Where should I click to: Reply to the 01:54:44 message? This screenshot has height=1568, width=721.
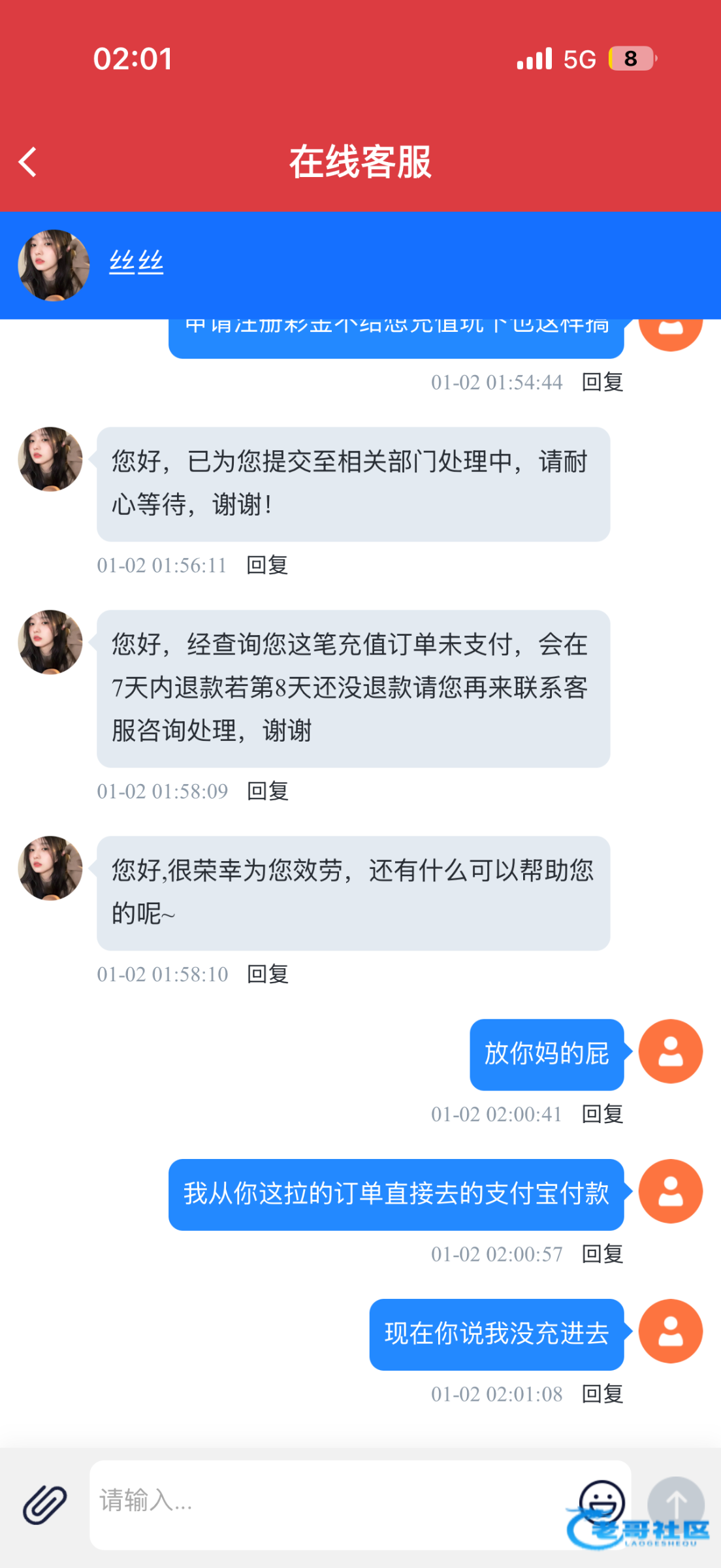click(602, 382)
